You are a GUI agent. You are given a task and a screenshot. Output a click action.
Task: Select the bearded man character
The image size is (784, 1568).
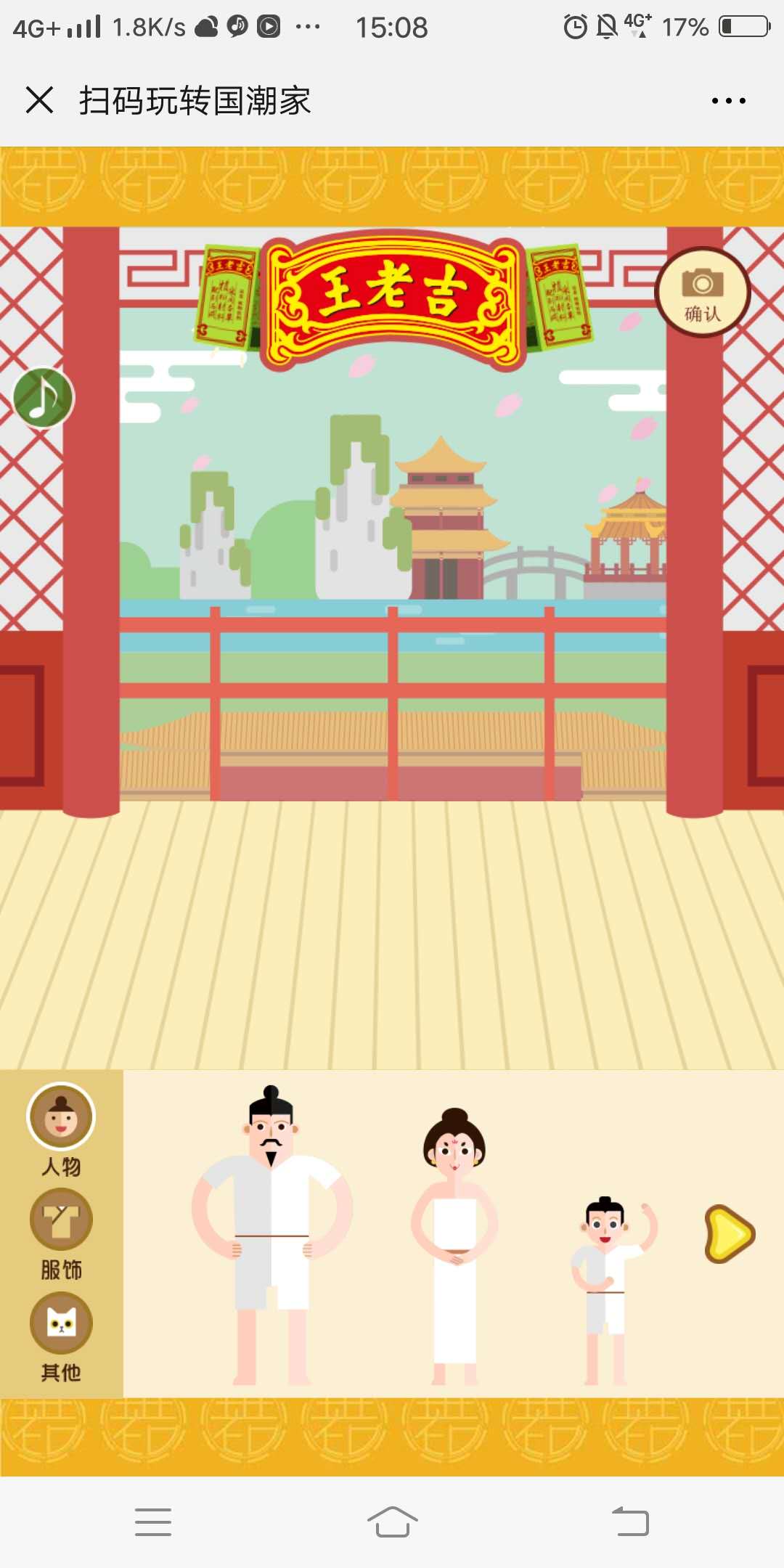pos(271,1234)
